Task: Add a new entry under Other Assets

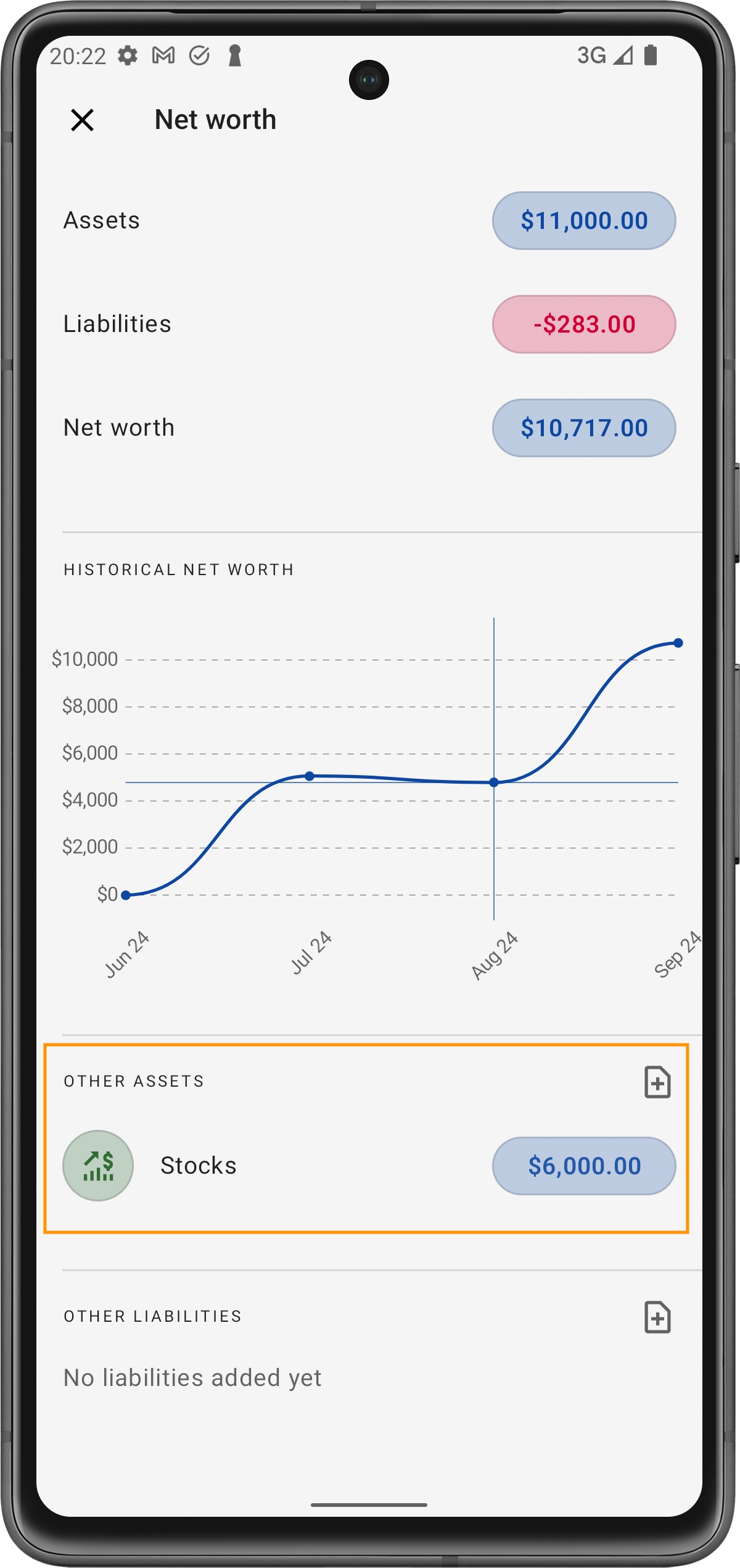Action: (x=657, y=1082)
